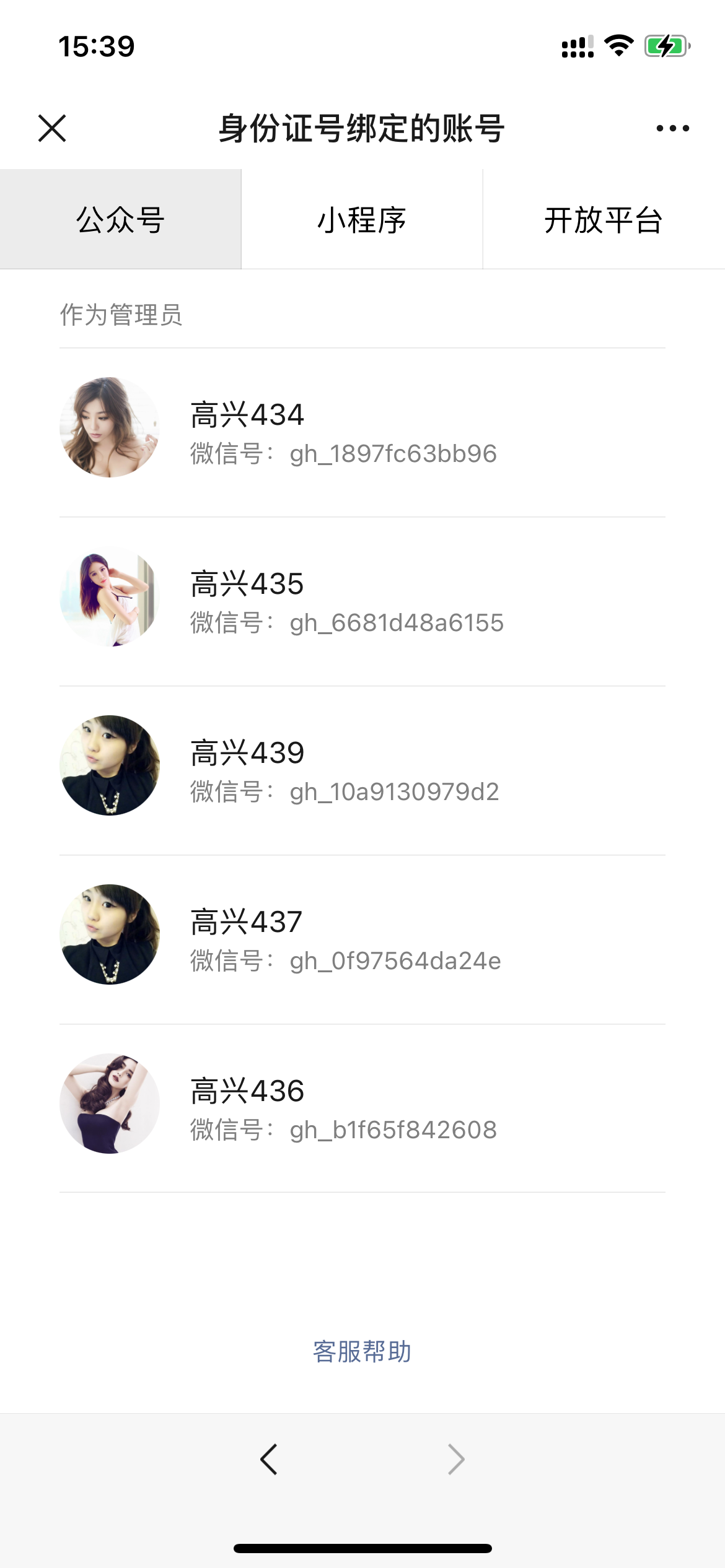725x1568 pixels.
Task: Open the 高兴434 account
Action: (362, 432)
